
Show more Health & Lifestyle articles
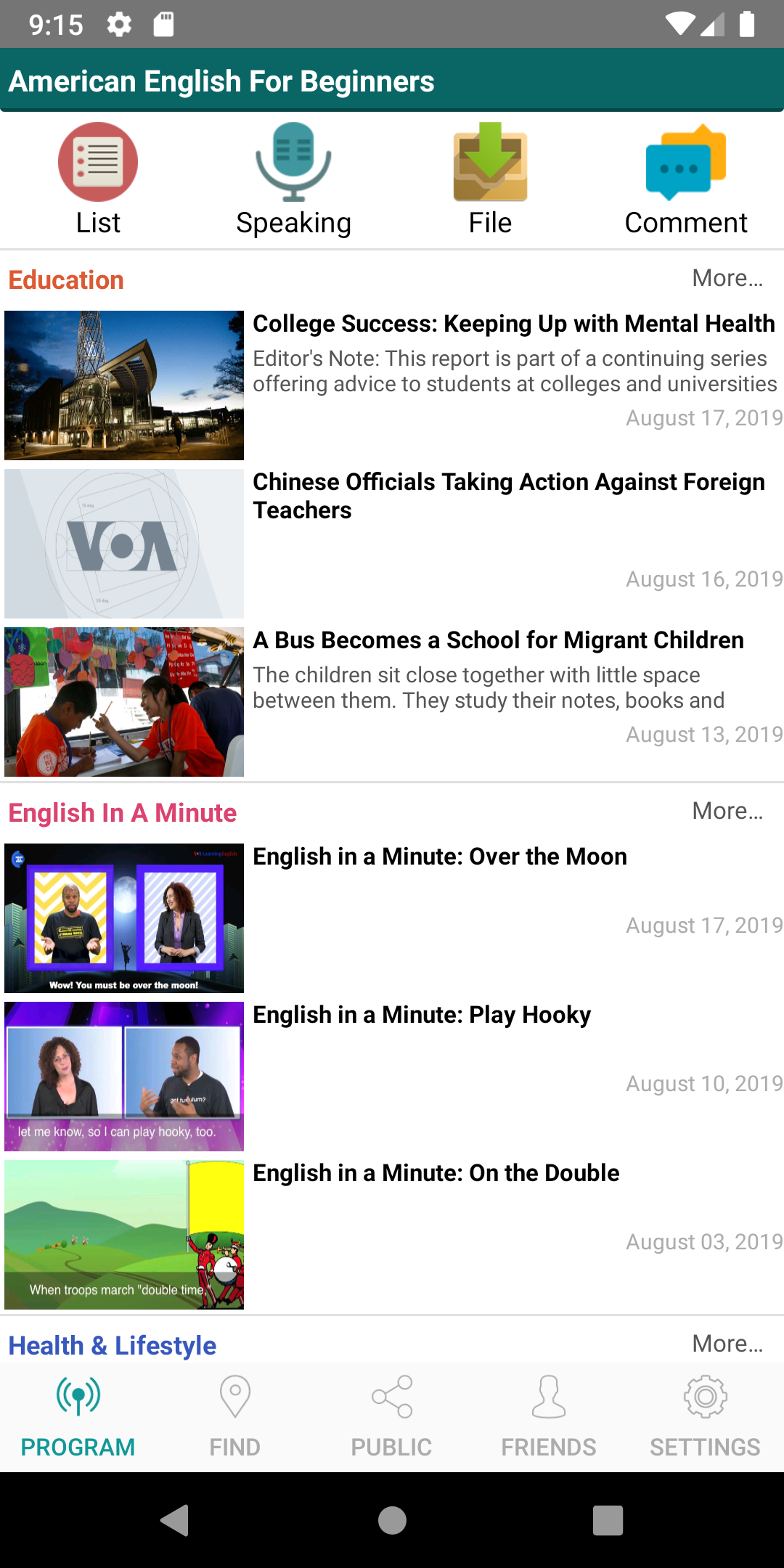(727, 1344)
